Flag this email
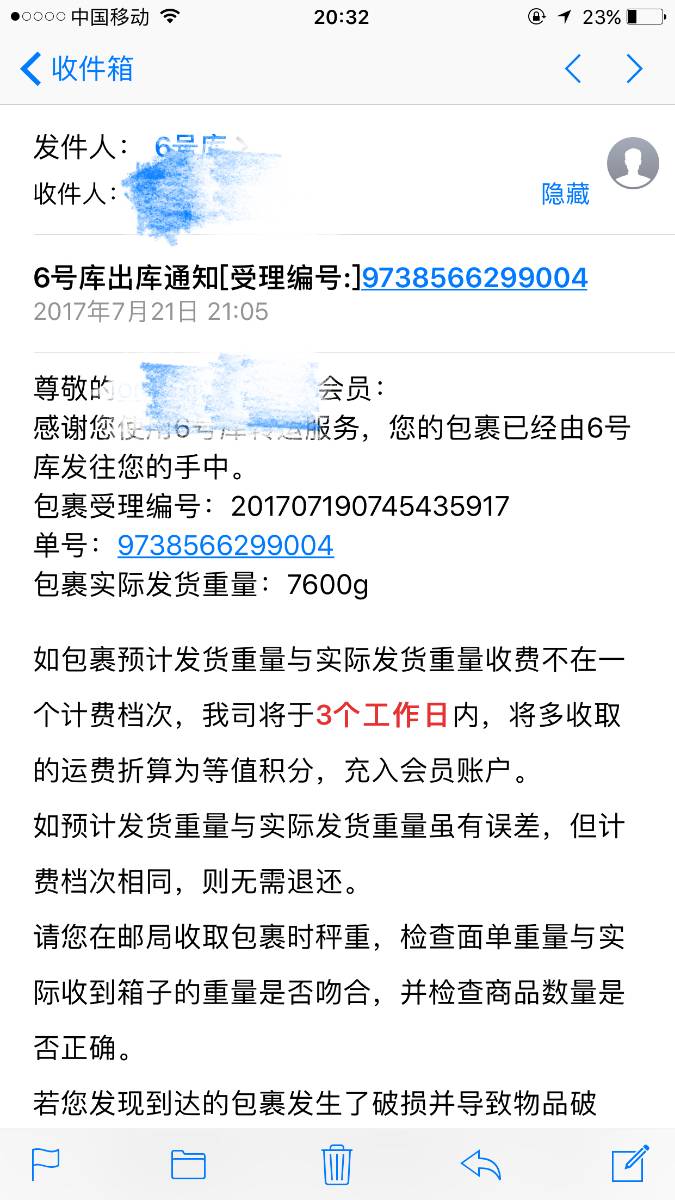The image size is (675, 1200). pos(46,1164)
